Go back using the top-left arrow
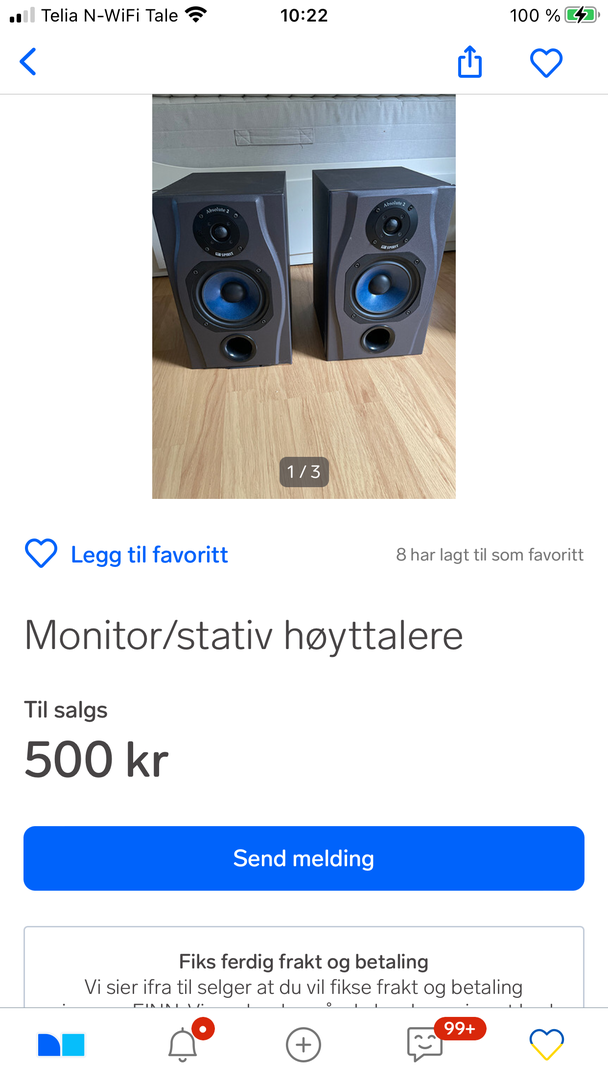 pos(28,62)
